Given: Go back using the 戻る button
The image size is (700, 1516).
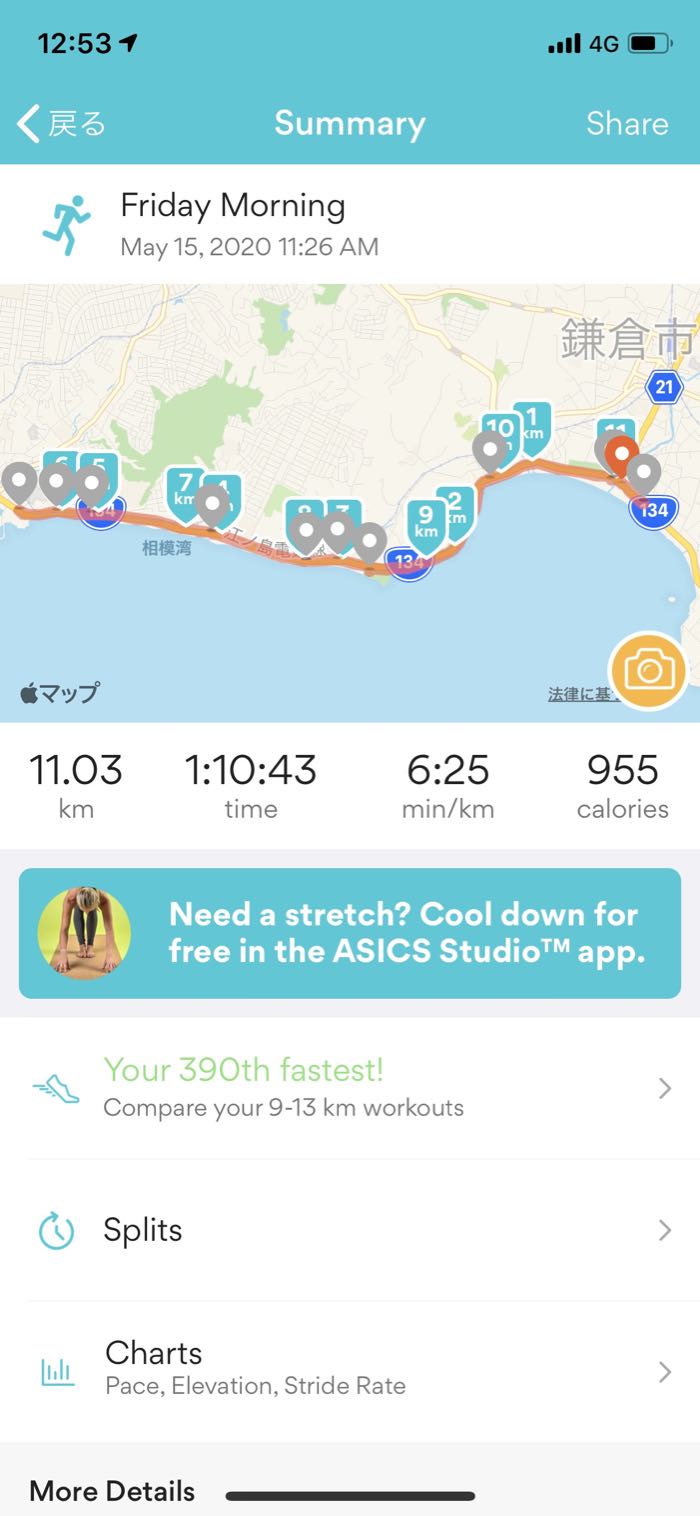Looking at the screenshot, I should [62, 124].
